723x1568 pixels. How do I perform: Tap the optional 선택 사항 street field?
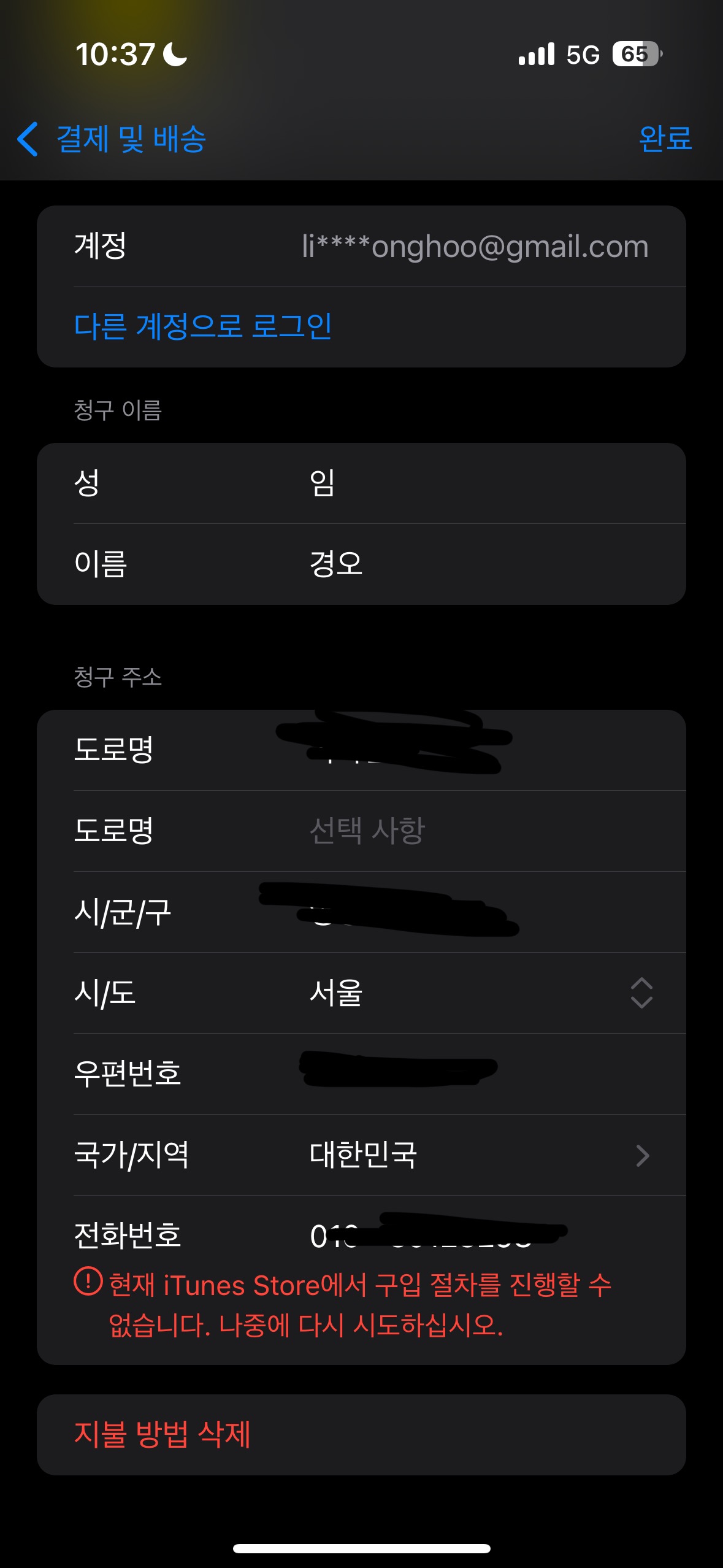478,831
